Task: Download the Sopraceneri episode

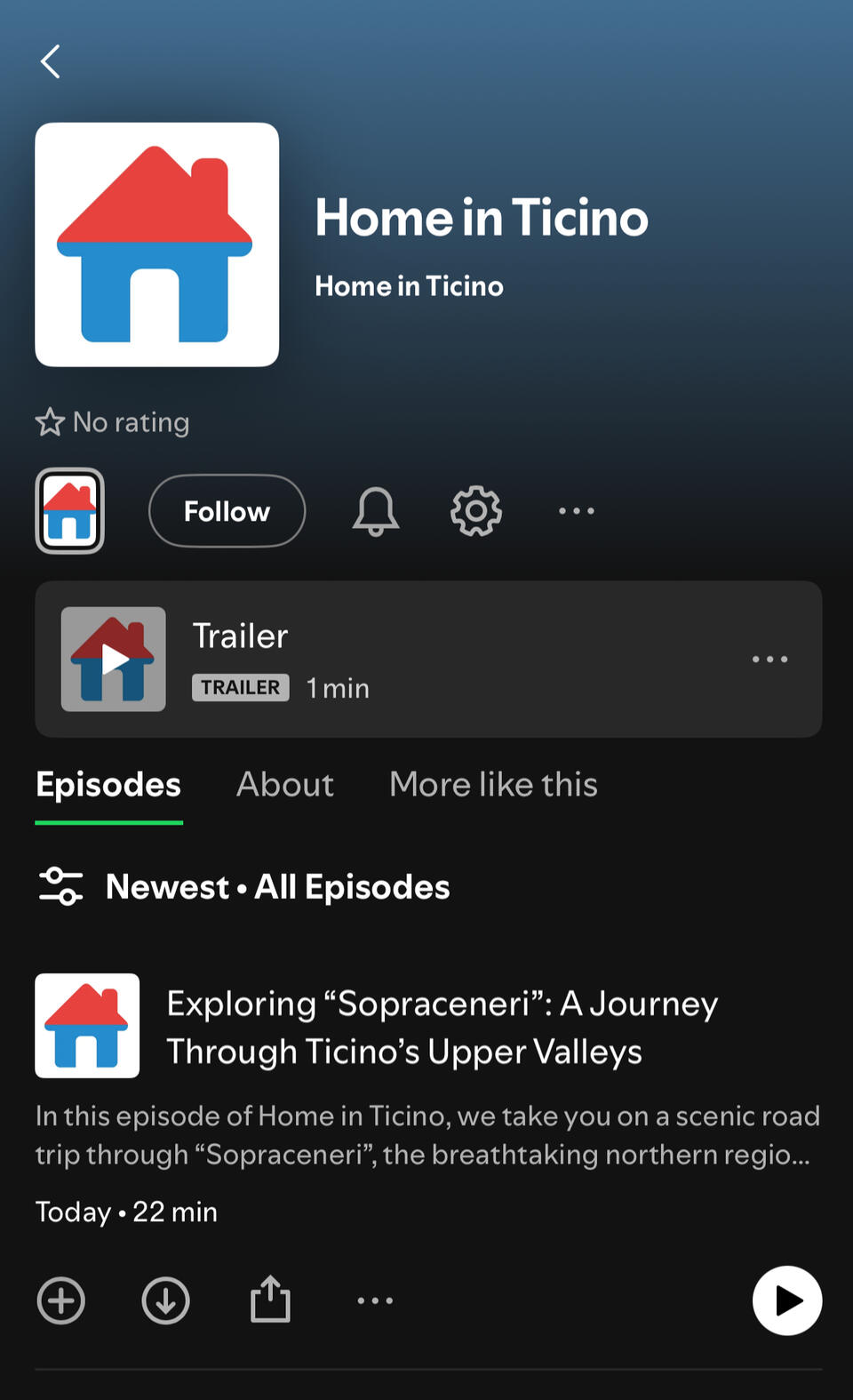Action: click(165, 1300)
